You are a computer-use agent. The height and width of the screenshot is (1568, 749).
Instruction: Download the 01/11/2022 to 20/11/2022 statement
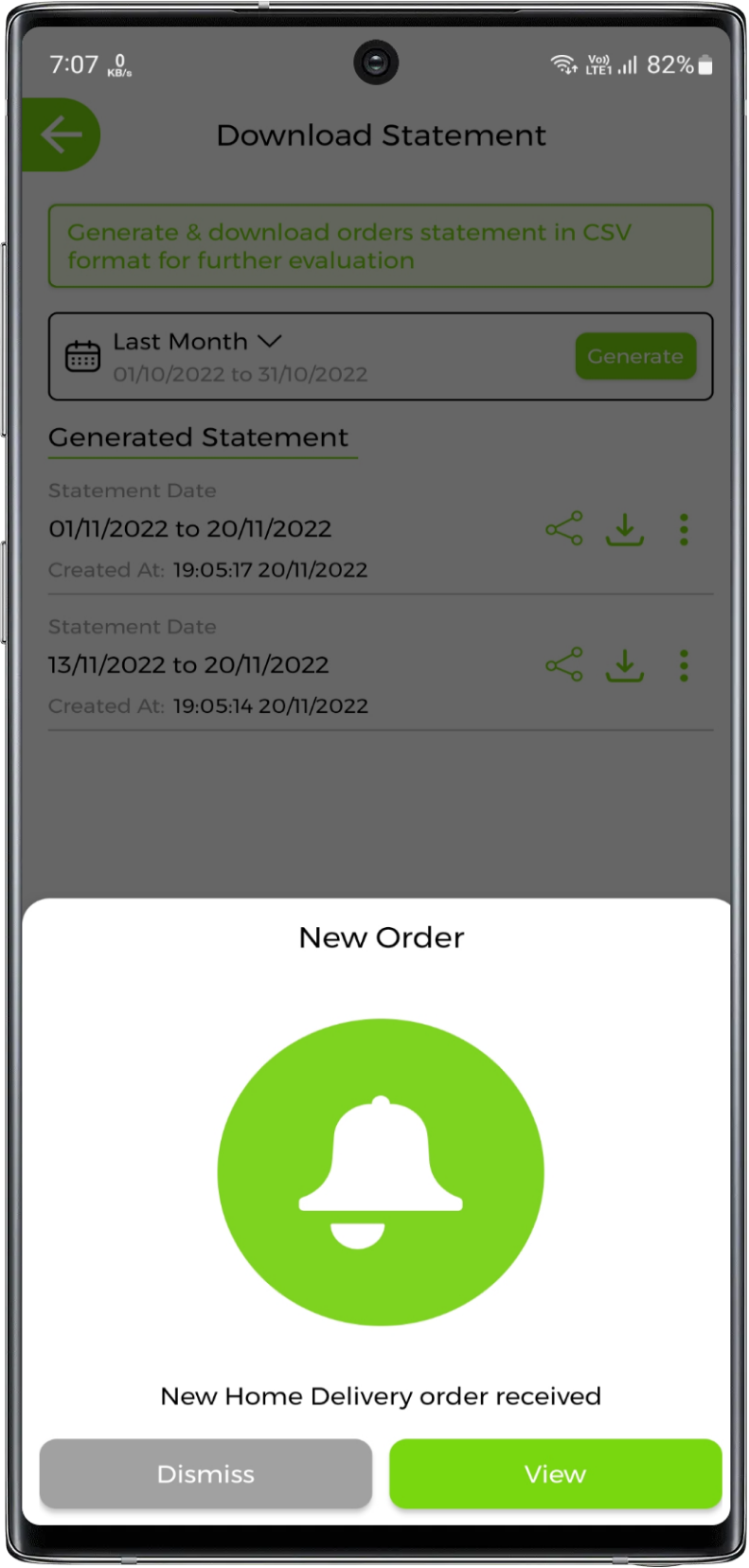coord(625,528)
